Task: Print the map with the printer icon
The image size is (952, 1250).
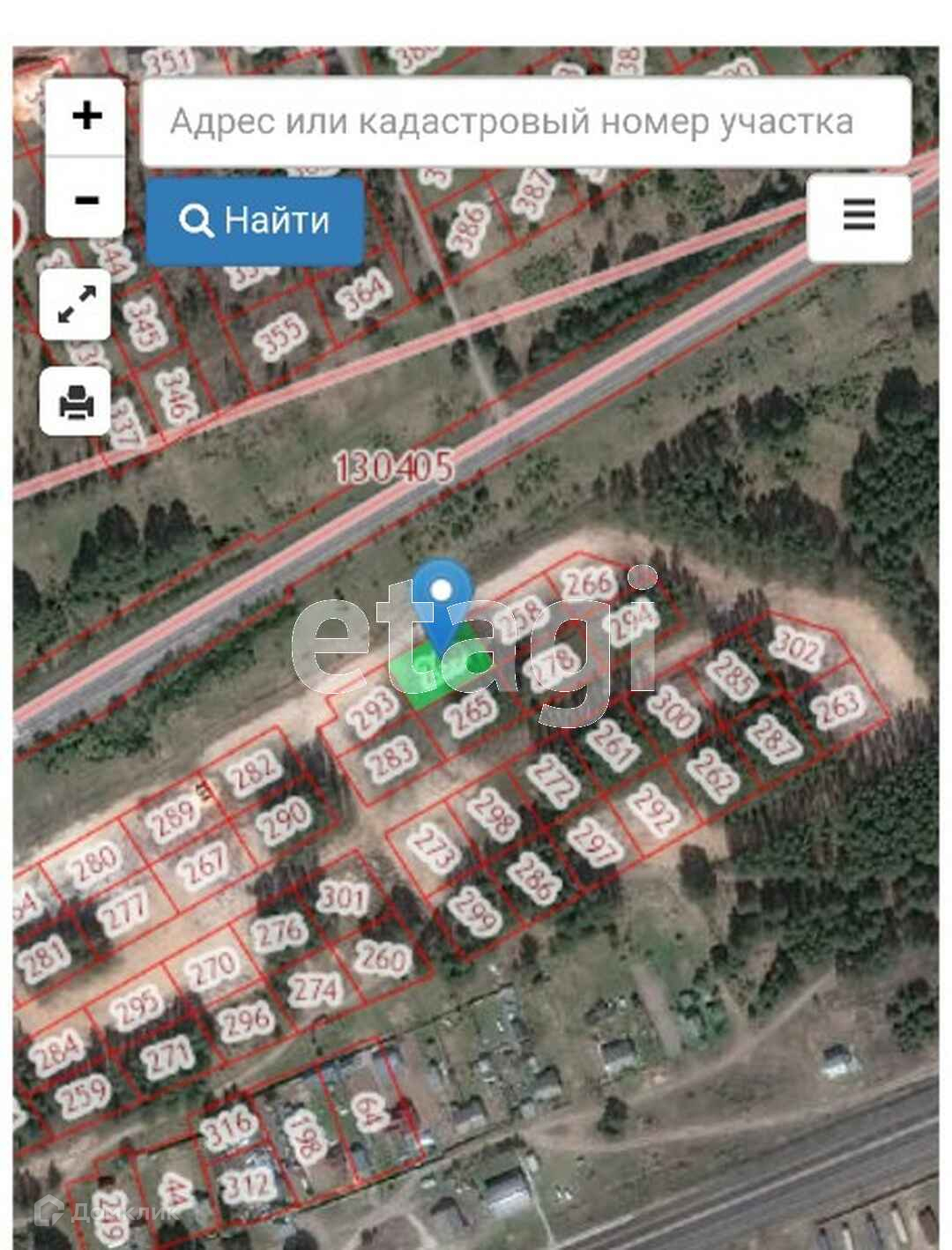Action: tap(76, 402)
